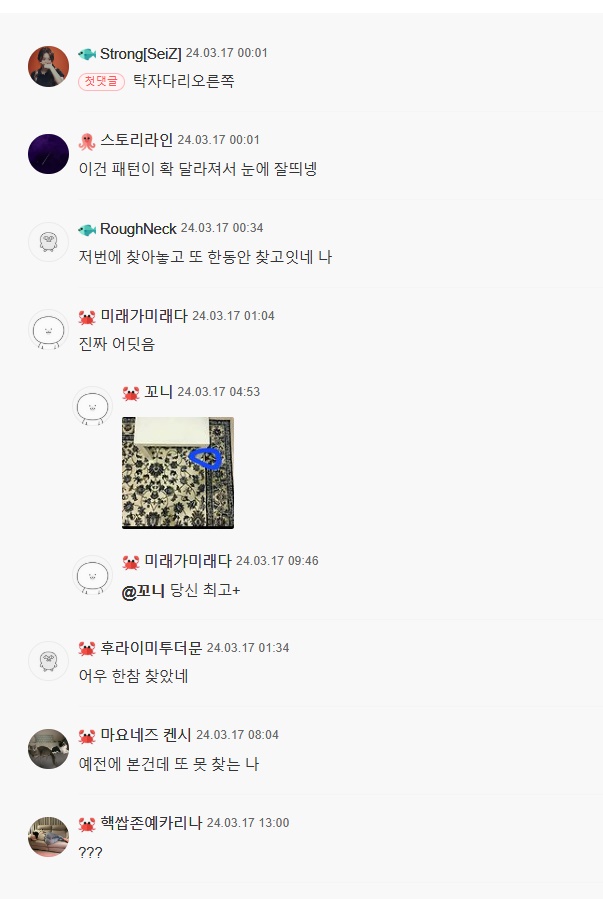Tap the username 스토리라인
The image size is (603, 899).
click(136, 140)
